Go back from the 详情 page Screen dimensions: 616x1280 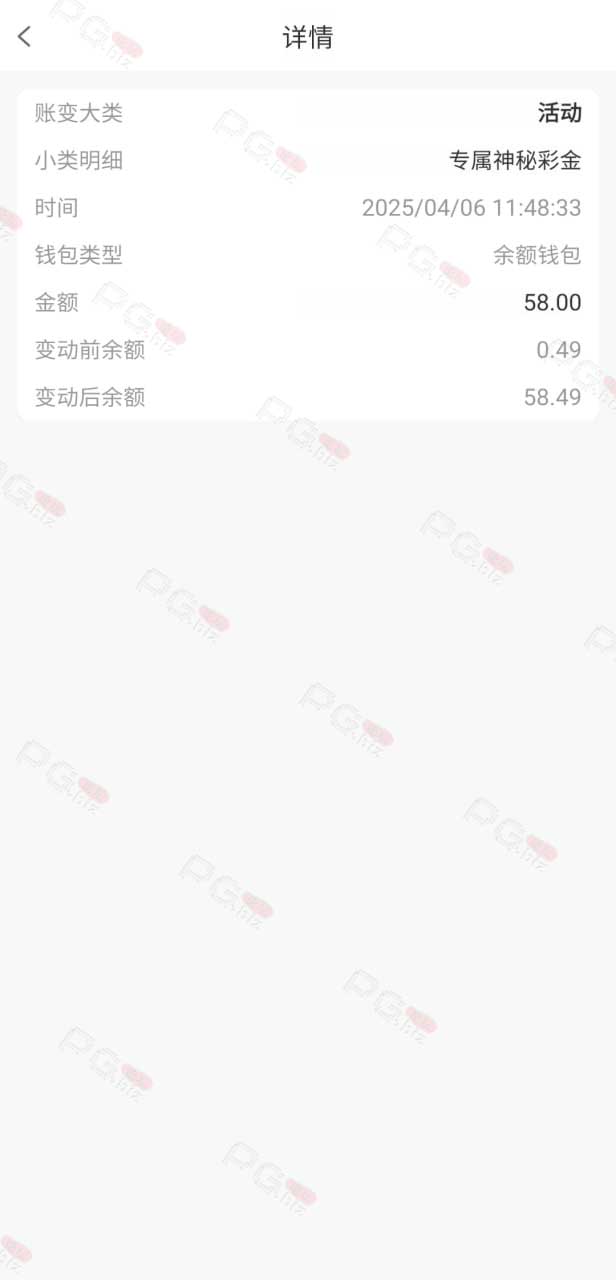tap(25, 37)
